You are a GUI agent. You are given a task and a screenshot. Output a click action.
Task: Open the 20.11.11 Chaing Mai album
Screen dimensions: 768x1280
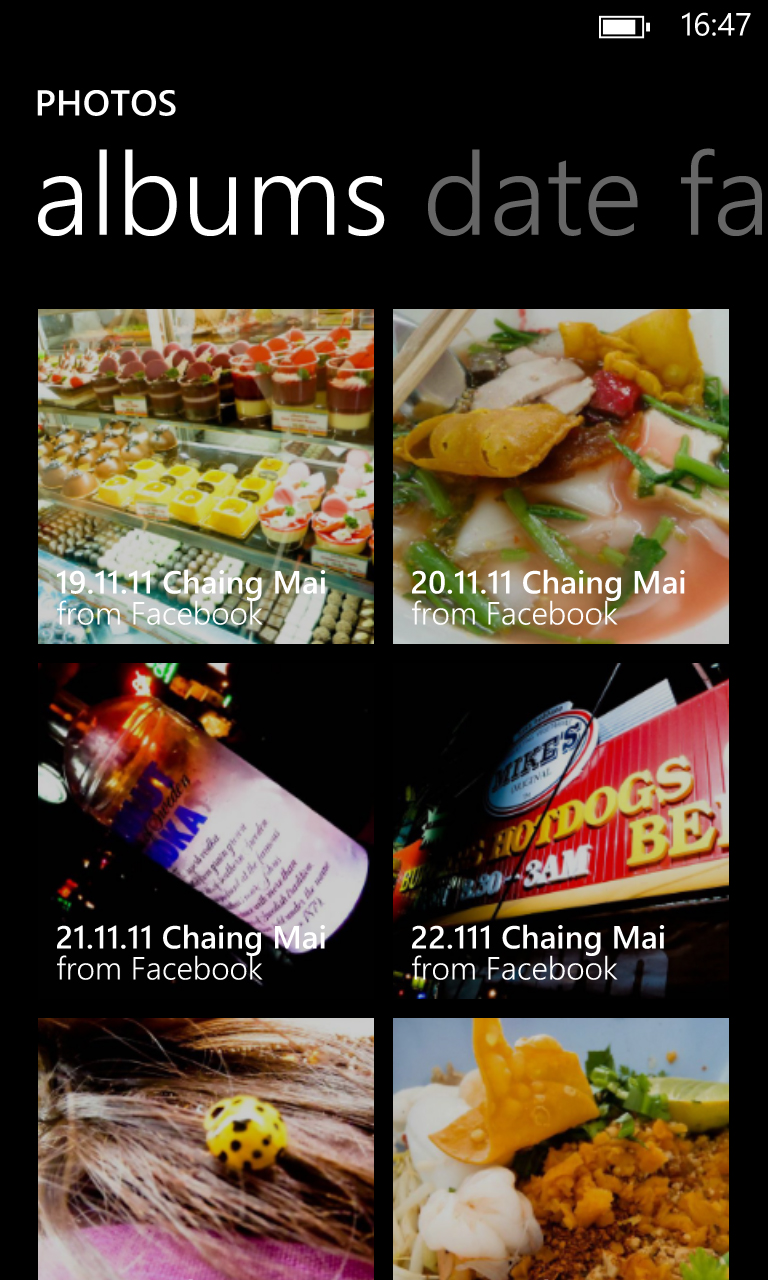pos(560,476)
